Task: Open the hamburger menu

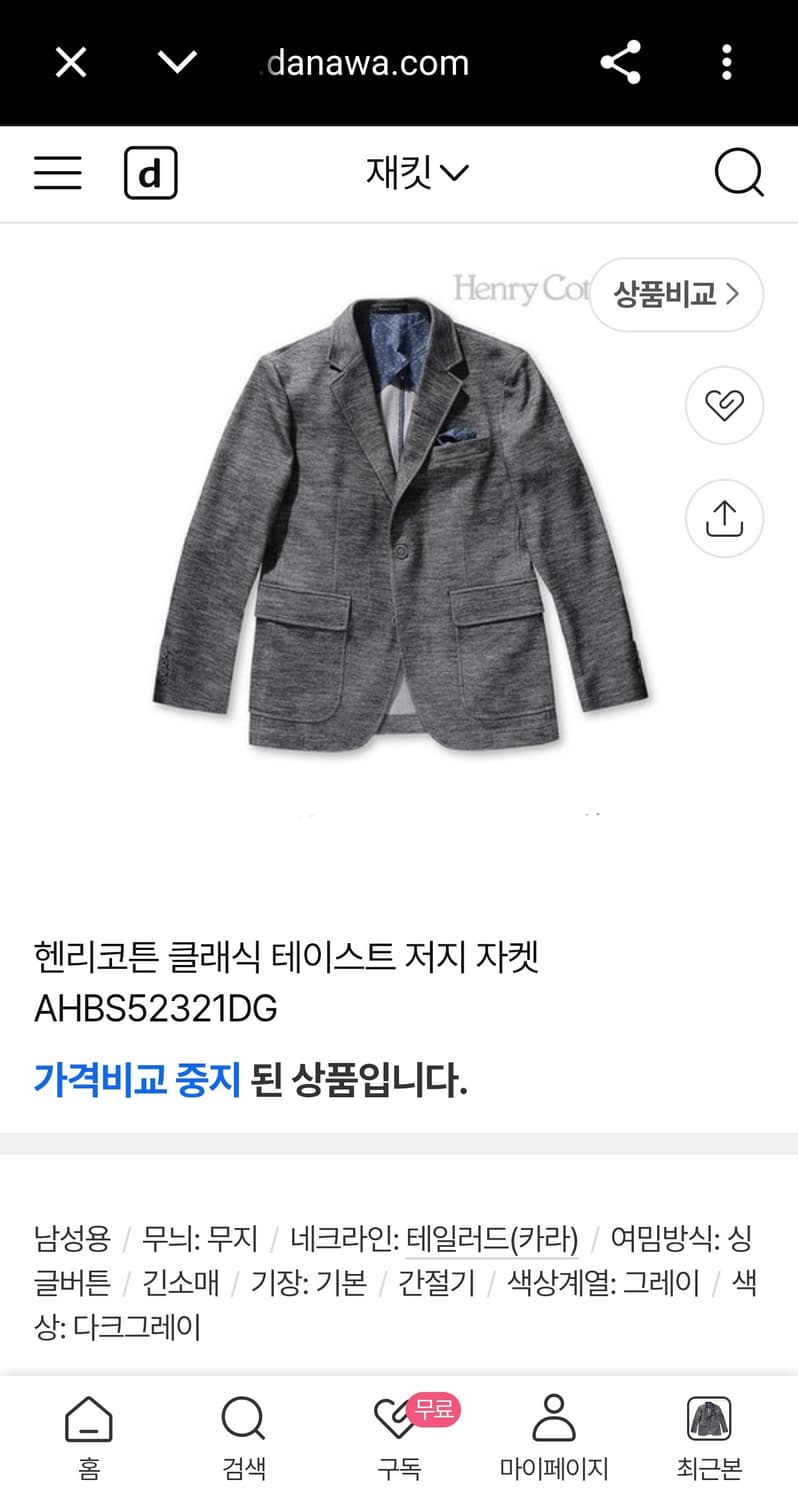Action: point(57,173)
